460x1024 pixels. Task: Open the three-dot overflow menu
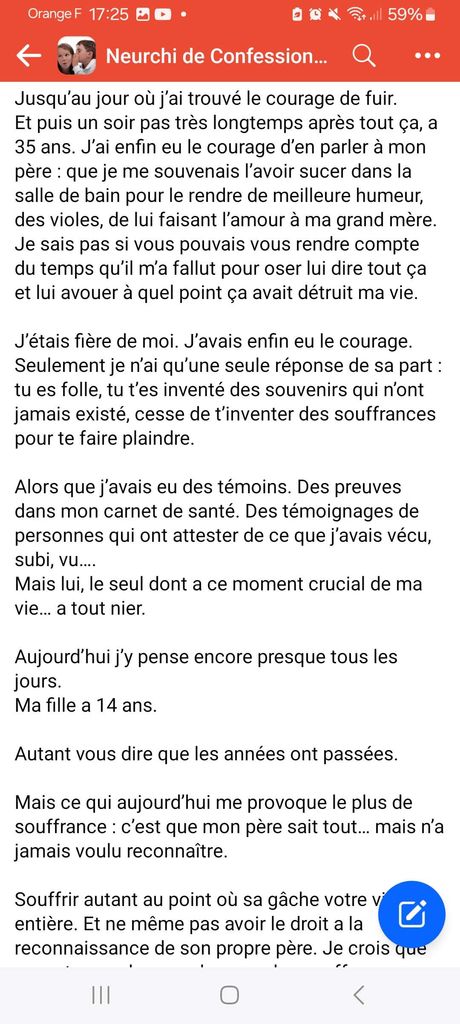click(x=427, y=56)
